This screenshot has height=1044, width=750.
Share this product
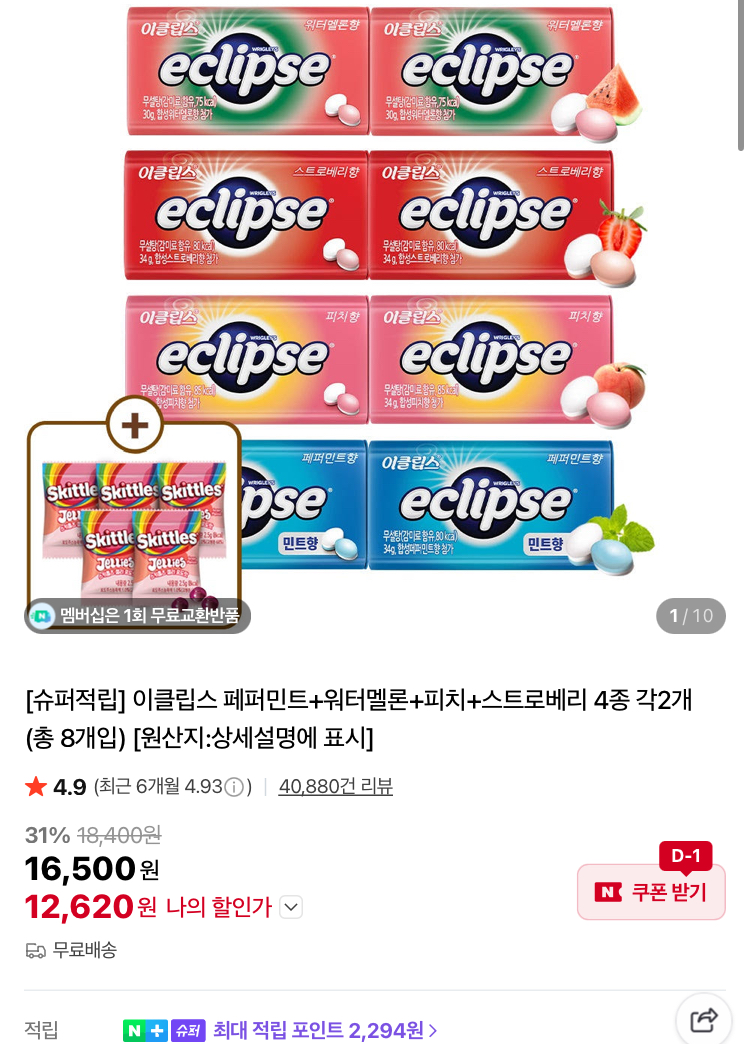704,1020
